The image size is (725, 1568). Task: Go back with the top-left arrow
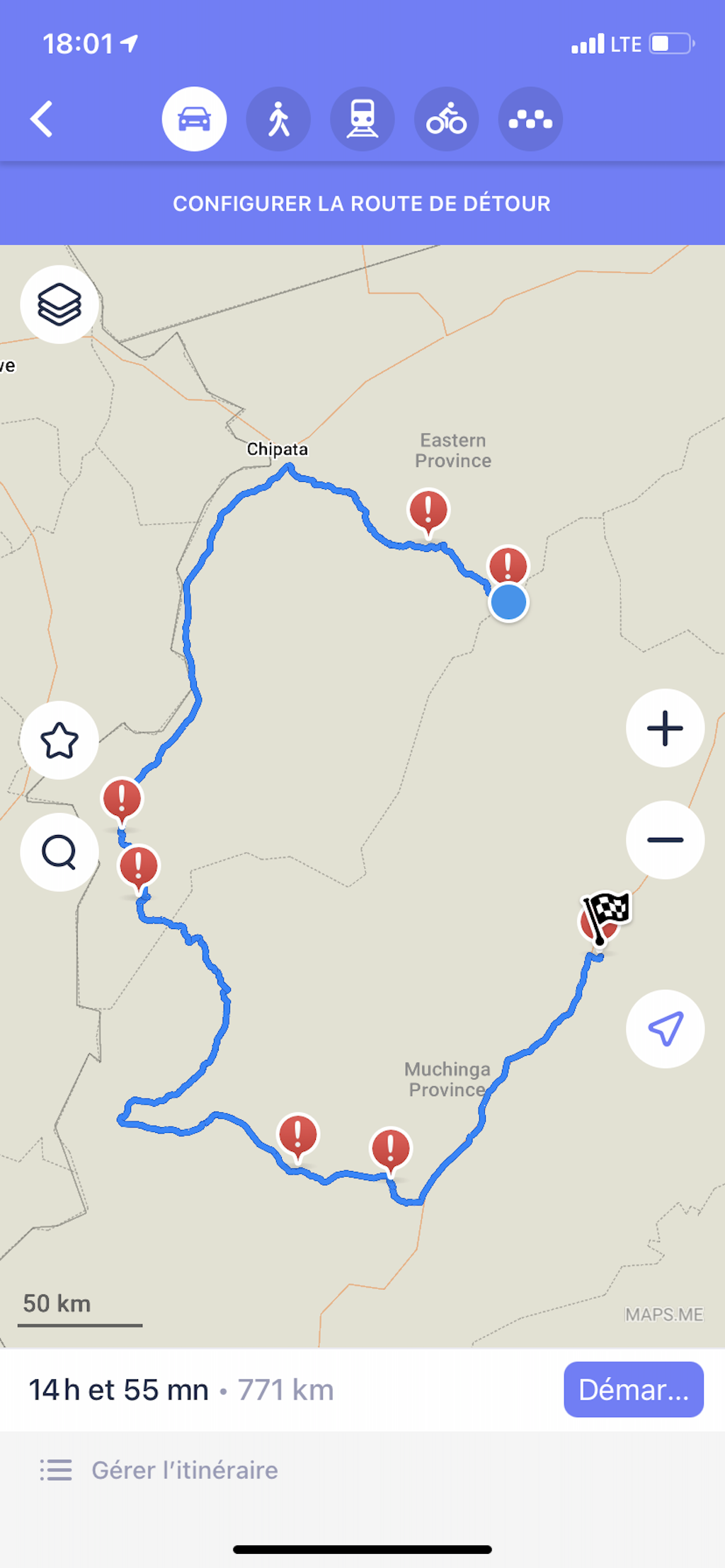click(42, 119)
